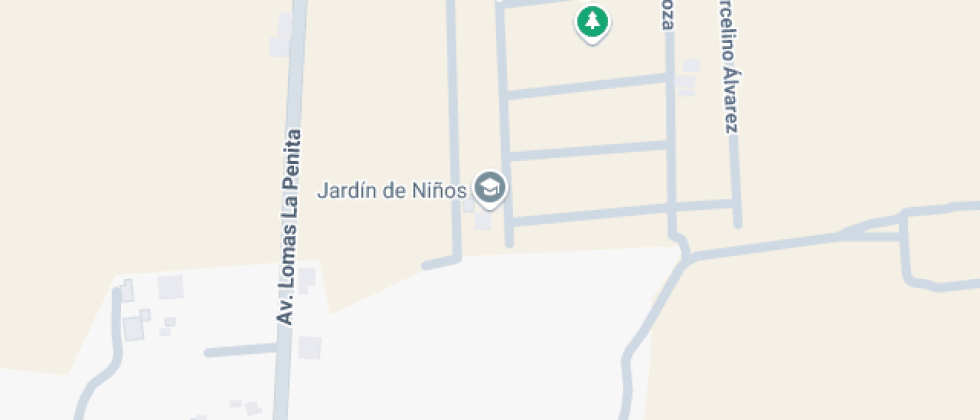Select the green park tree marker
The width and height of the screenshot is (980, 420).
click(x=593, y=21)
